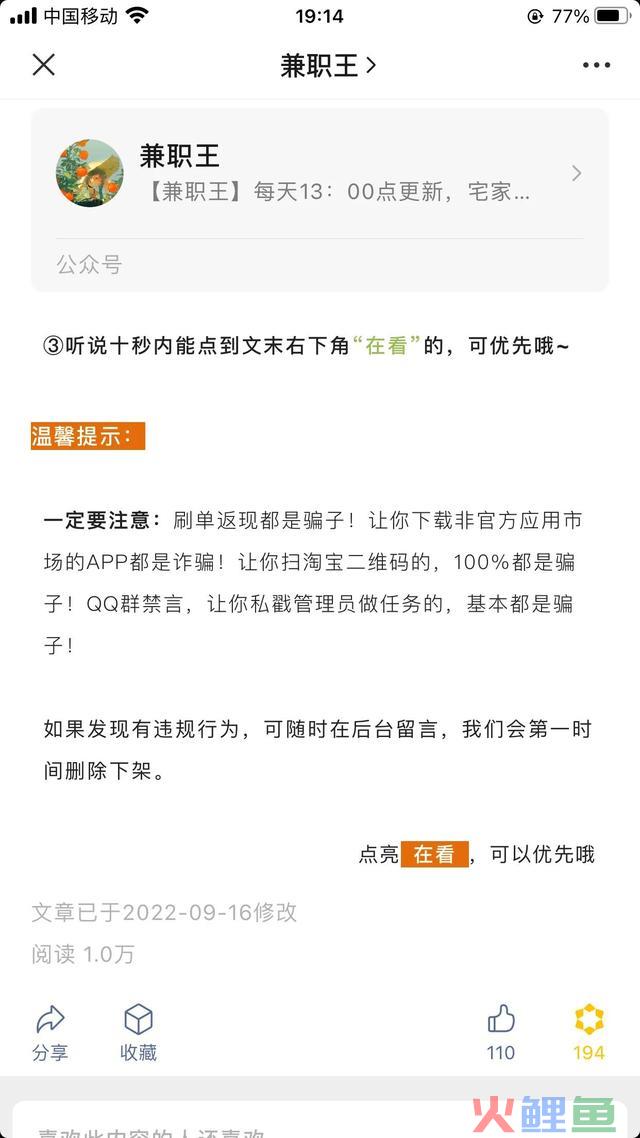Add article to 收藏 favorites
Screen dimensions: 640x1138
click(x=138, y=1033)
